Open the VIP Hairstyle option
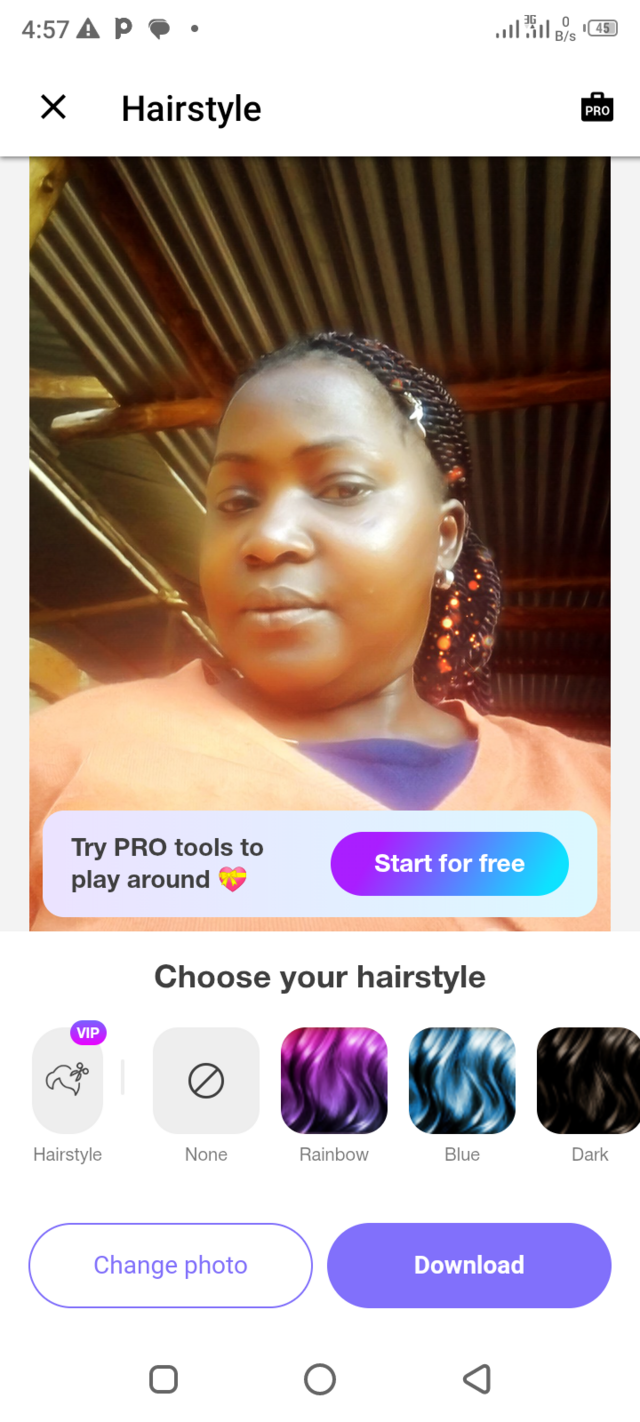 [x=68, y=1081]
